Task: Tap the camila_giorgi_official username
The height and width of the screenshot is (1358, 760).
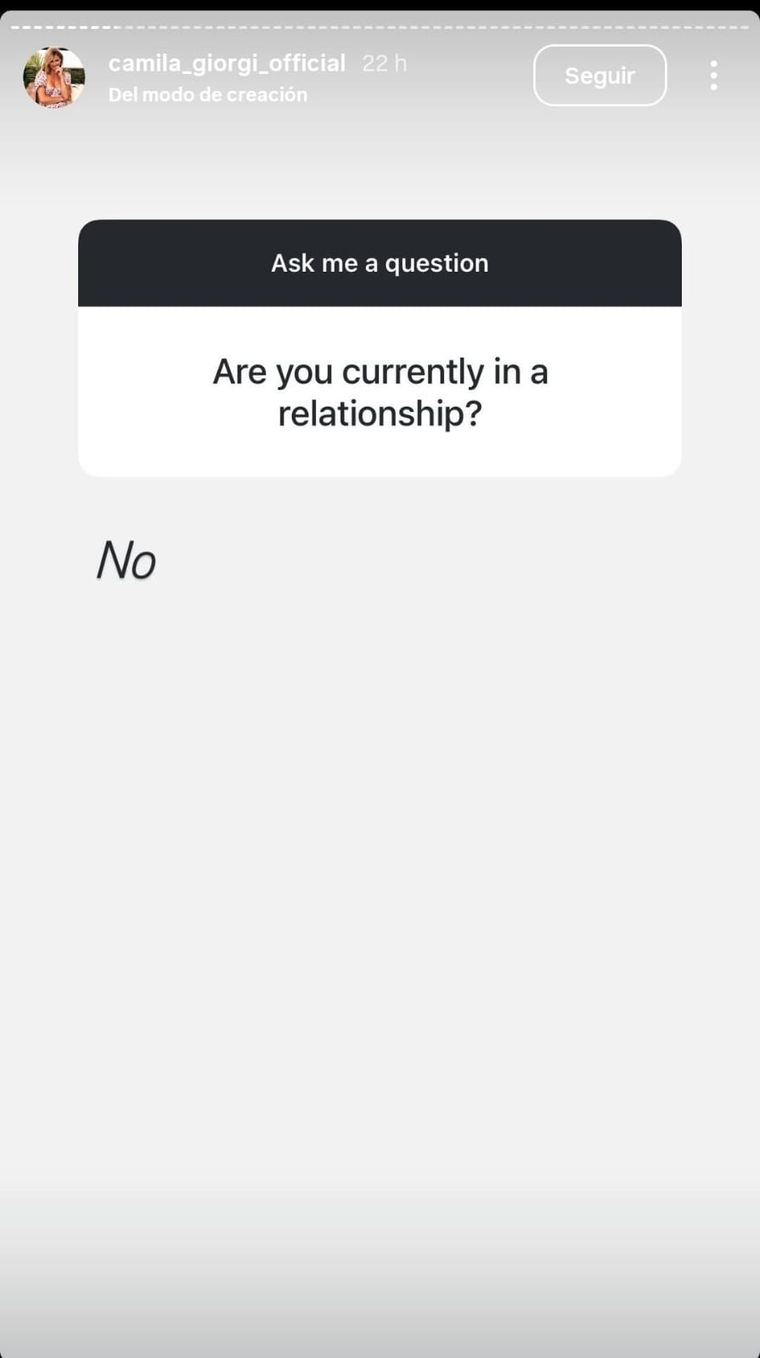Action: 226,63
